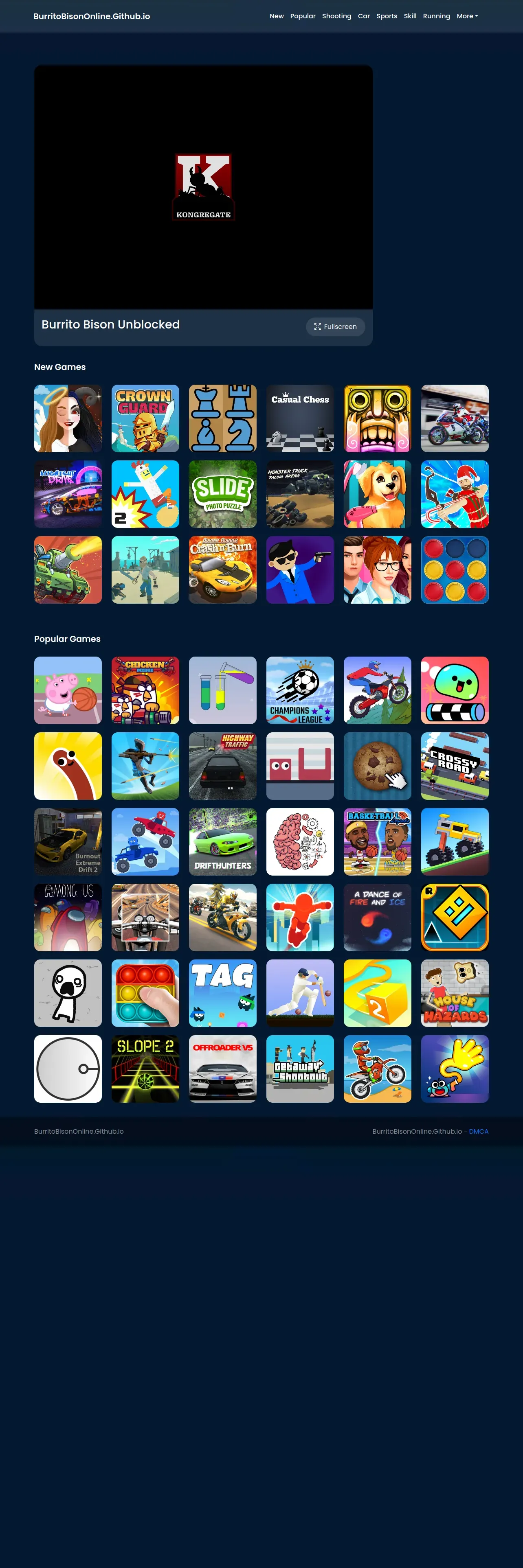The image size is (523, 1568).
Task: Open the Crossy Road game
Action: [x=455, y=766]
